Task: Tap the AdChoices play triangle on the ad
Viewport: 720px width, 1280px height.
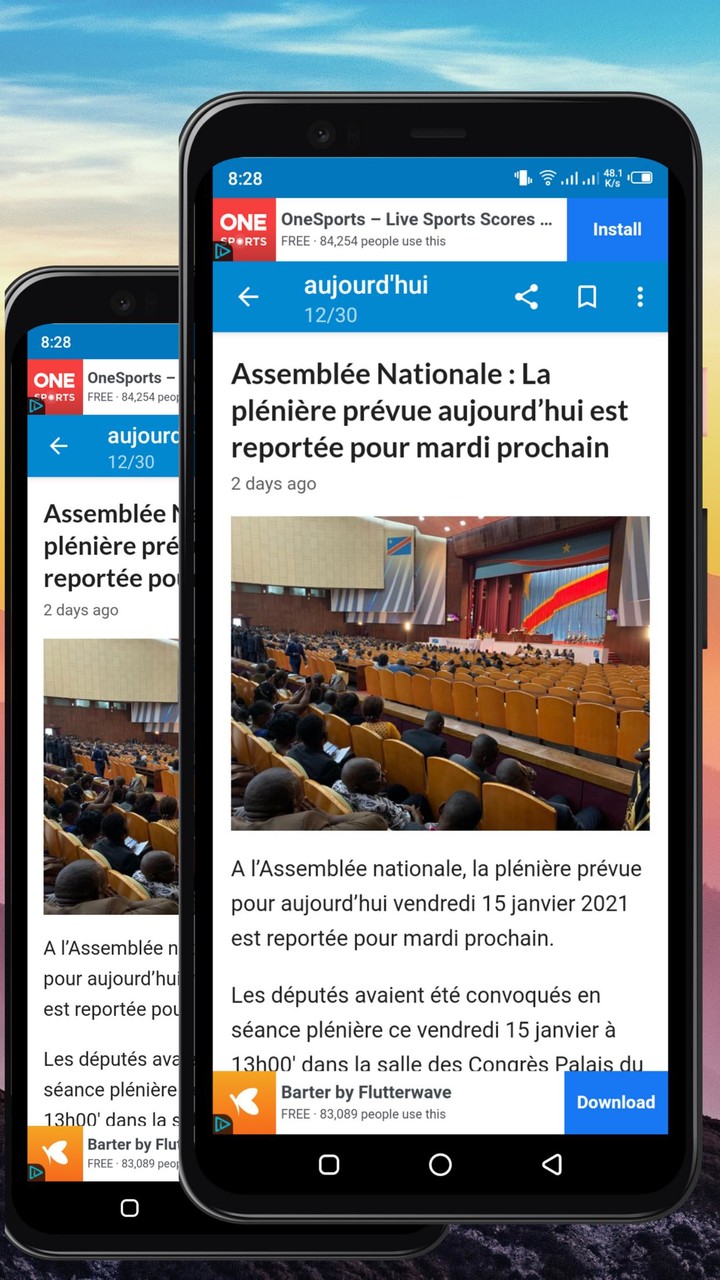Action: (222, 252)
